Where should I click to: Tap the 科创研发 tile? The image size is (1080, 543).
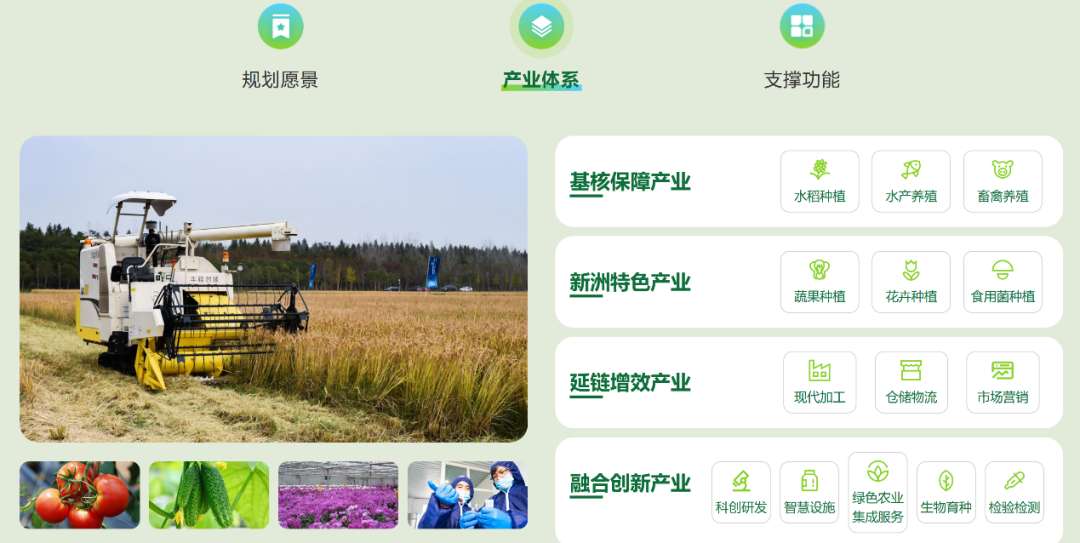tap(741, 492)
